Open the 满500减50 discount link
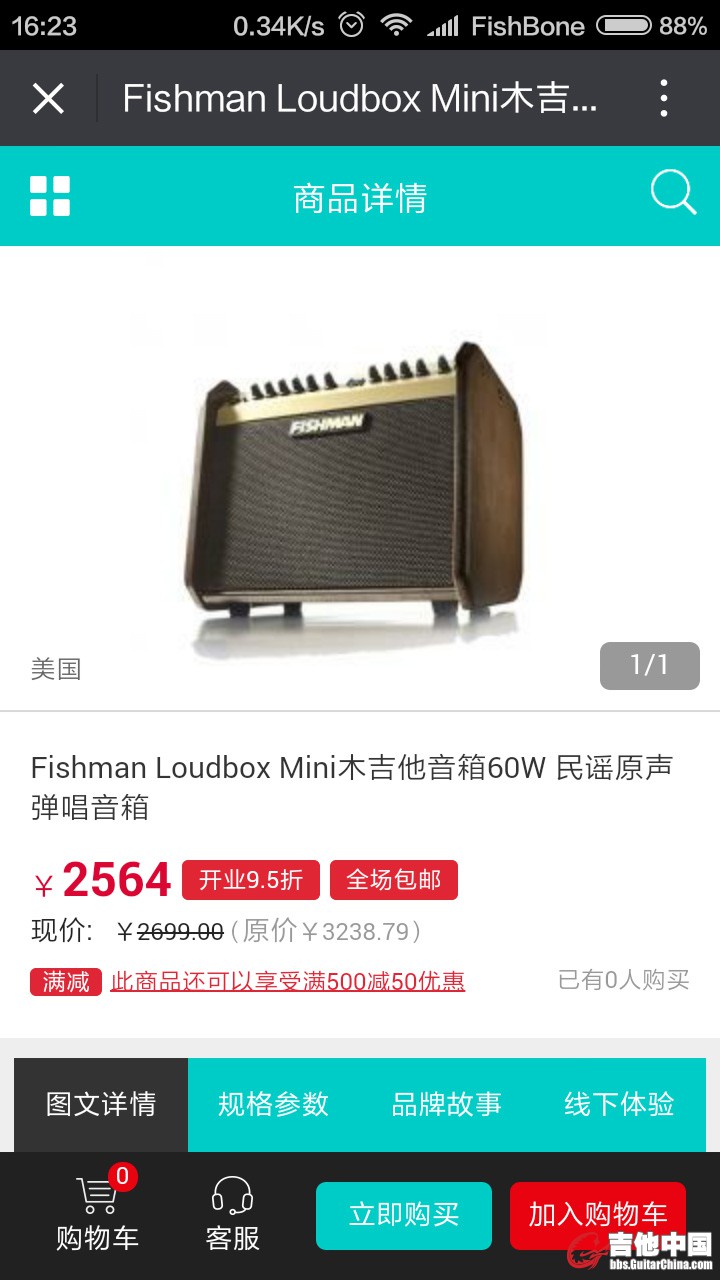This screenshot has width=720, height=1280. [288, 981]
